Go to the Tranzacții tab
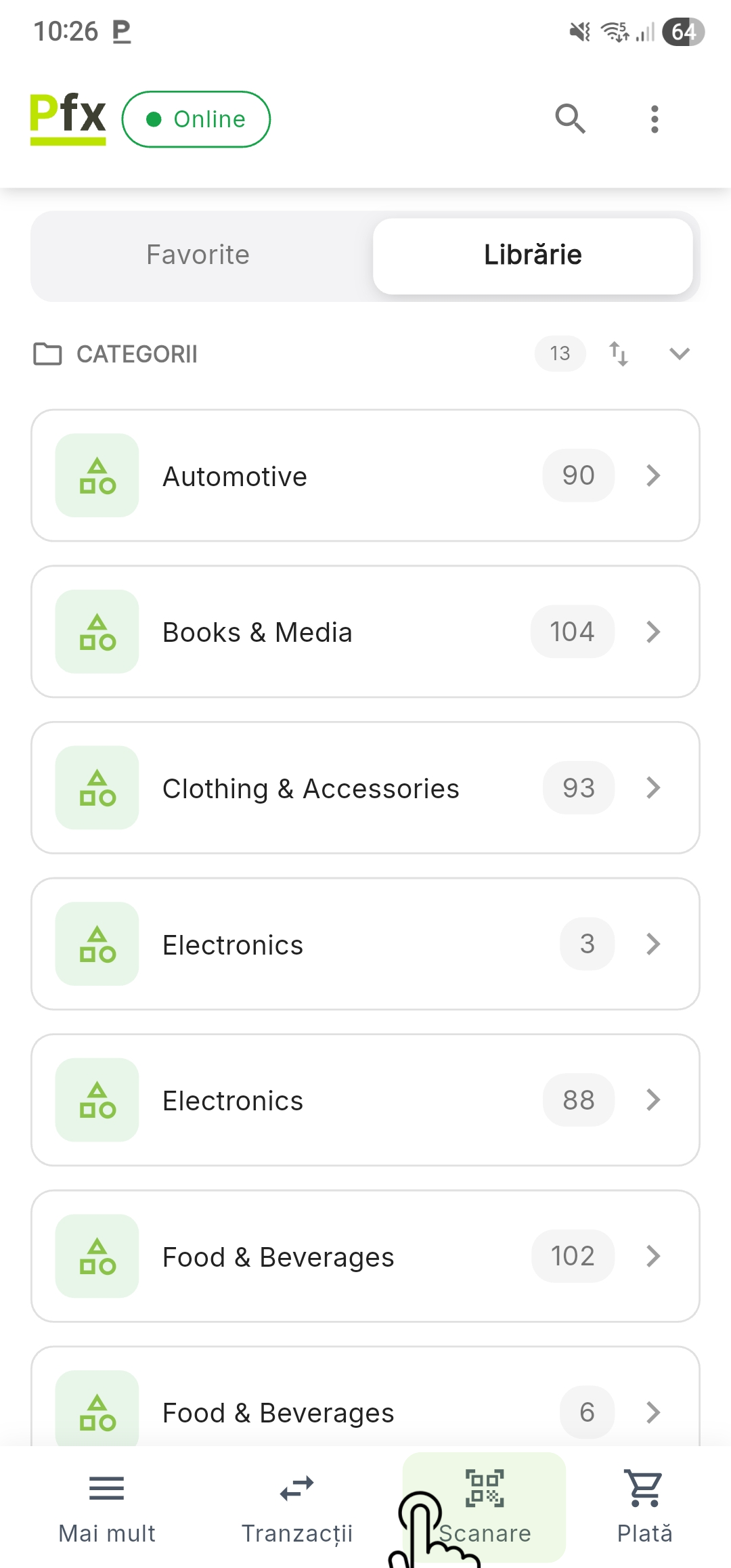Image resolution: width=731 pixels, height=1568 pixels. coord(297,1507)
